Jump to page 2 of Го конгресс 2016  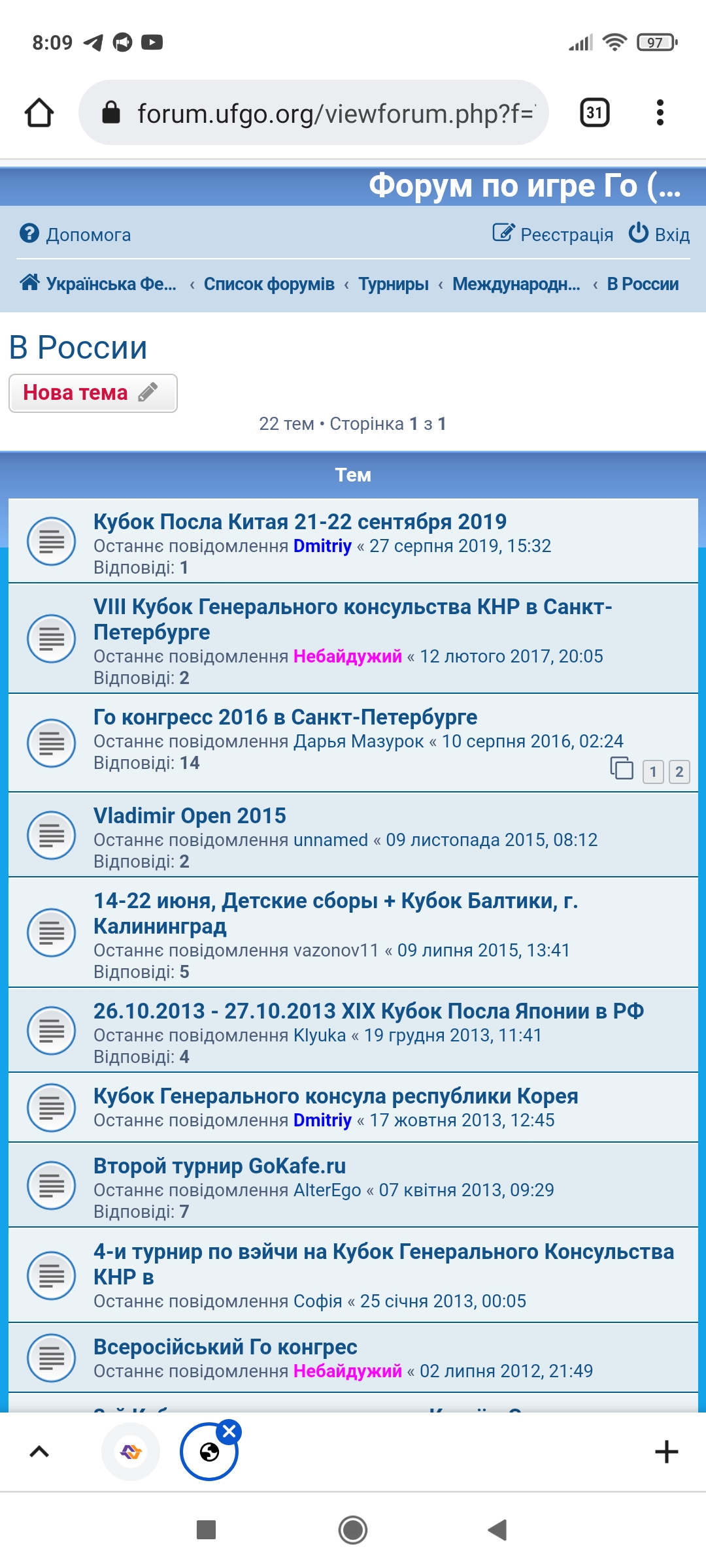tap(679, 772)
